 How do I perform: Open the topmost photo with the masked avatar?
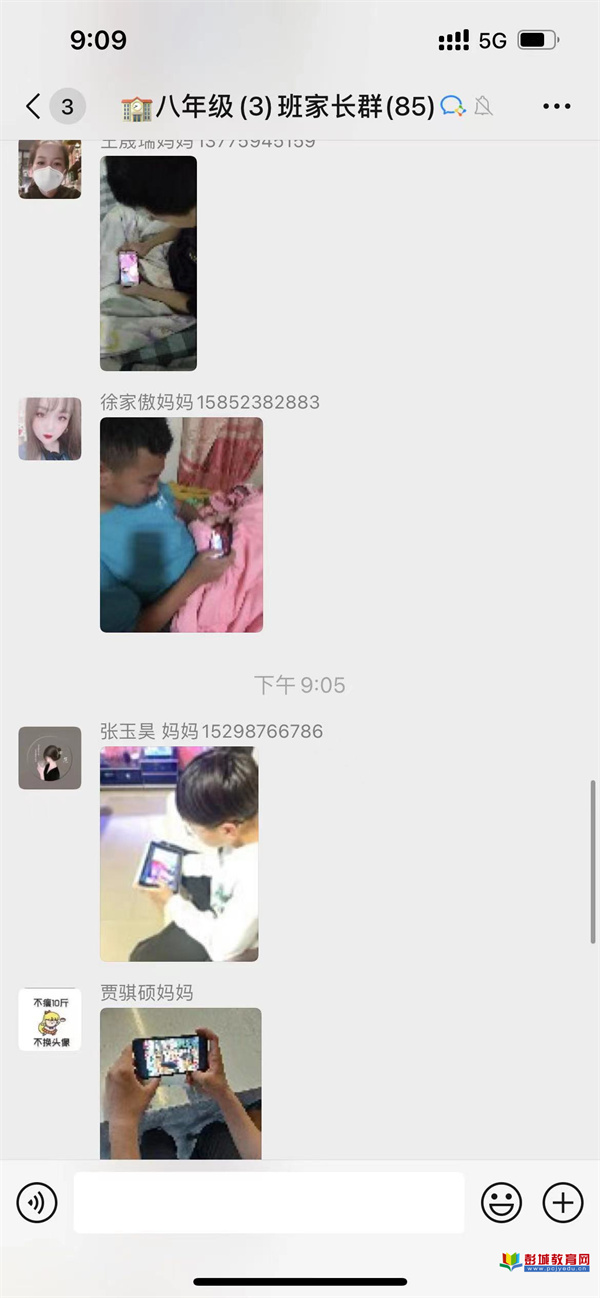pos(148,262)
